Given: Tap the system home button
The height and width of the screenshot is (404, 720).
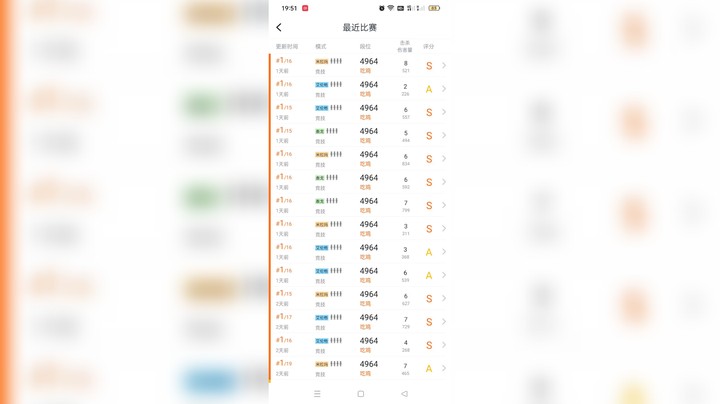Looking at the screenshot, I should click(x=361, y=394).
